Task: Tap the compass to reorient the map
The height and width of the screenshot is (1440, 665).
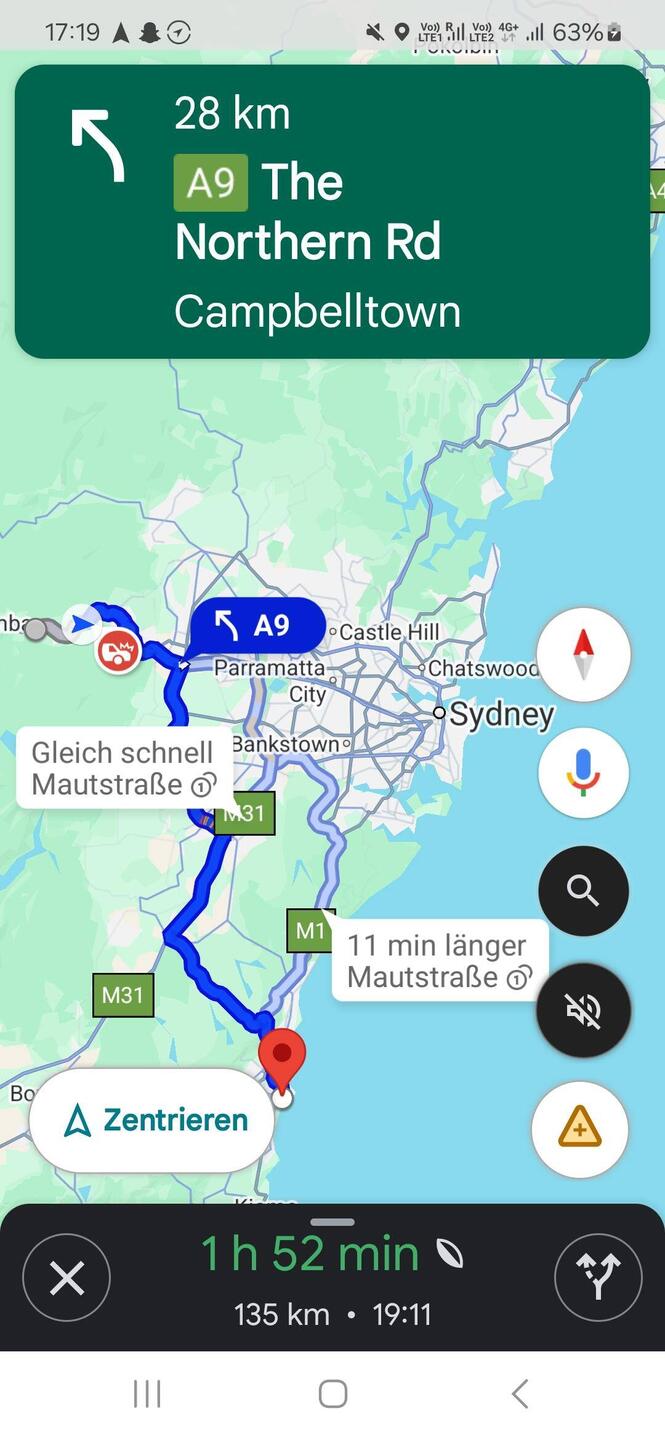Action: tap(583, 655)
